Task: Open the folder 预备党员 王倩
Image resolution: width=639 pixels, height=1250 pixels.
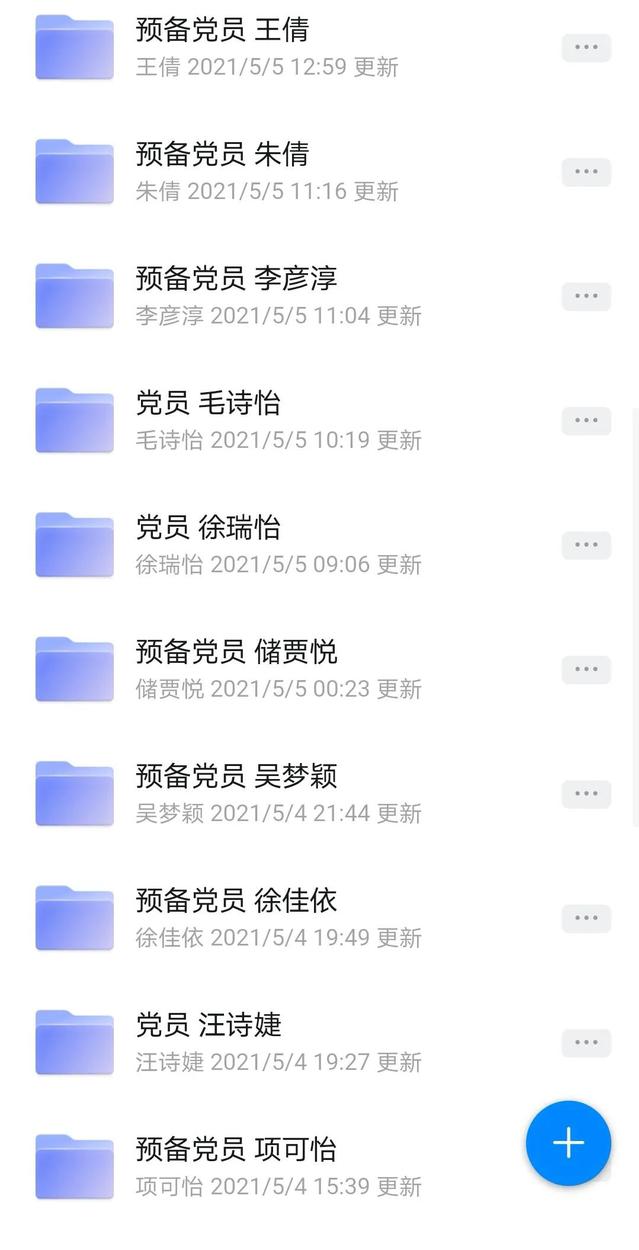Action: click(x=222, y=31)
